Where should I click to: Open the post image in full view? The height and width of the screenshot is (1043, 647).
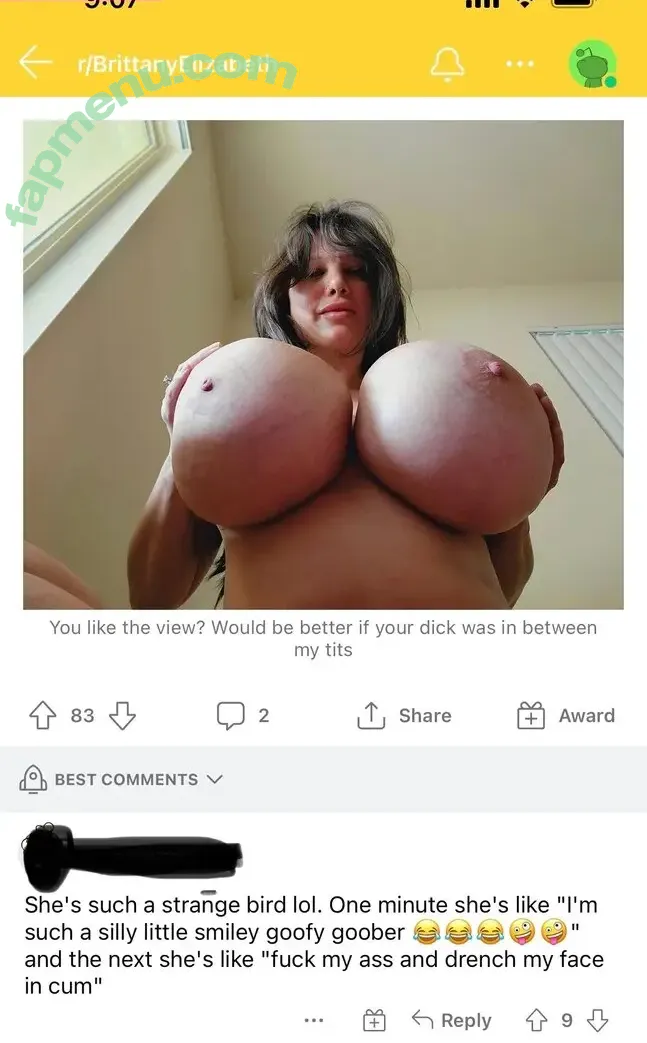point(323,364)
